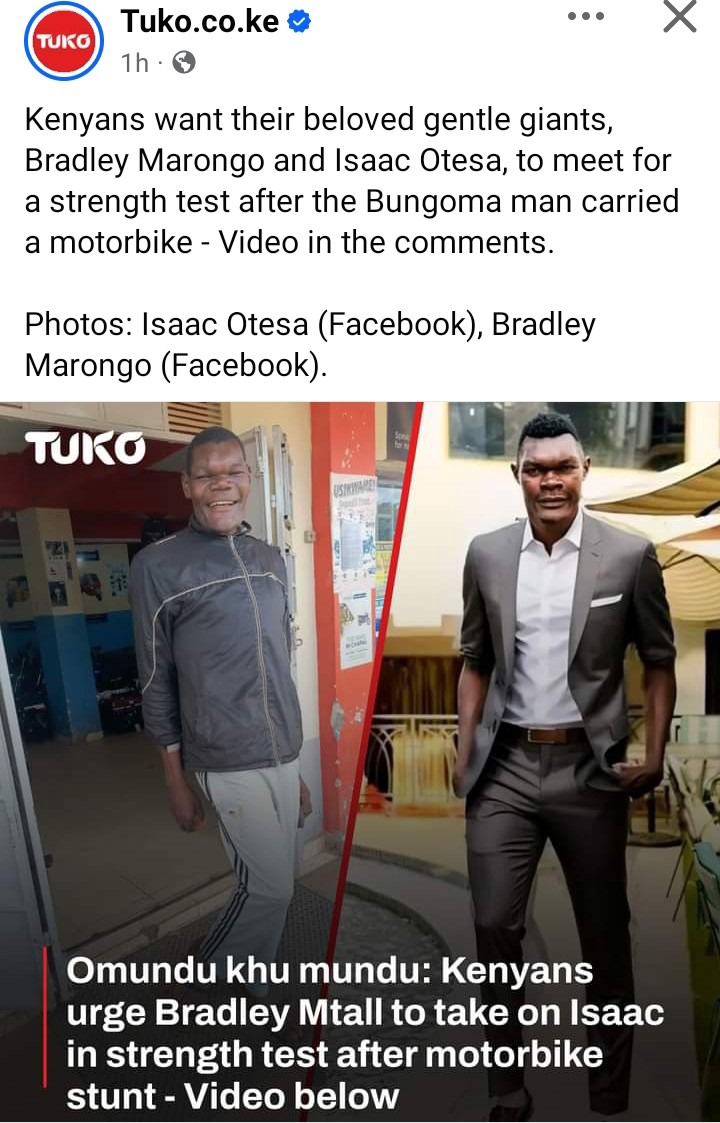Dismiss the post with the X icon
This screenshot has width=720, height=1123.
click(x=680, y=17)
